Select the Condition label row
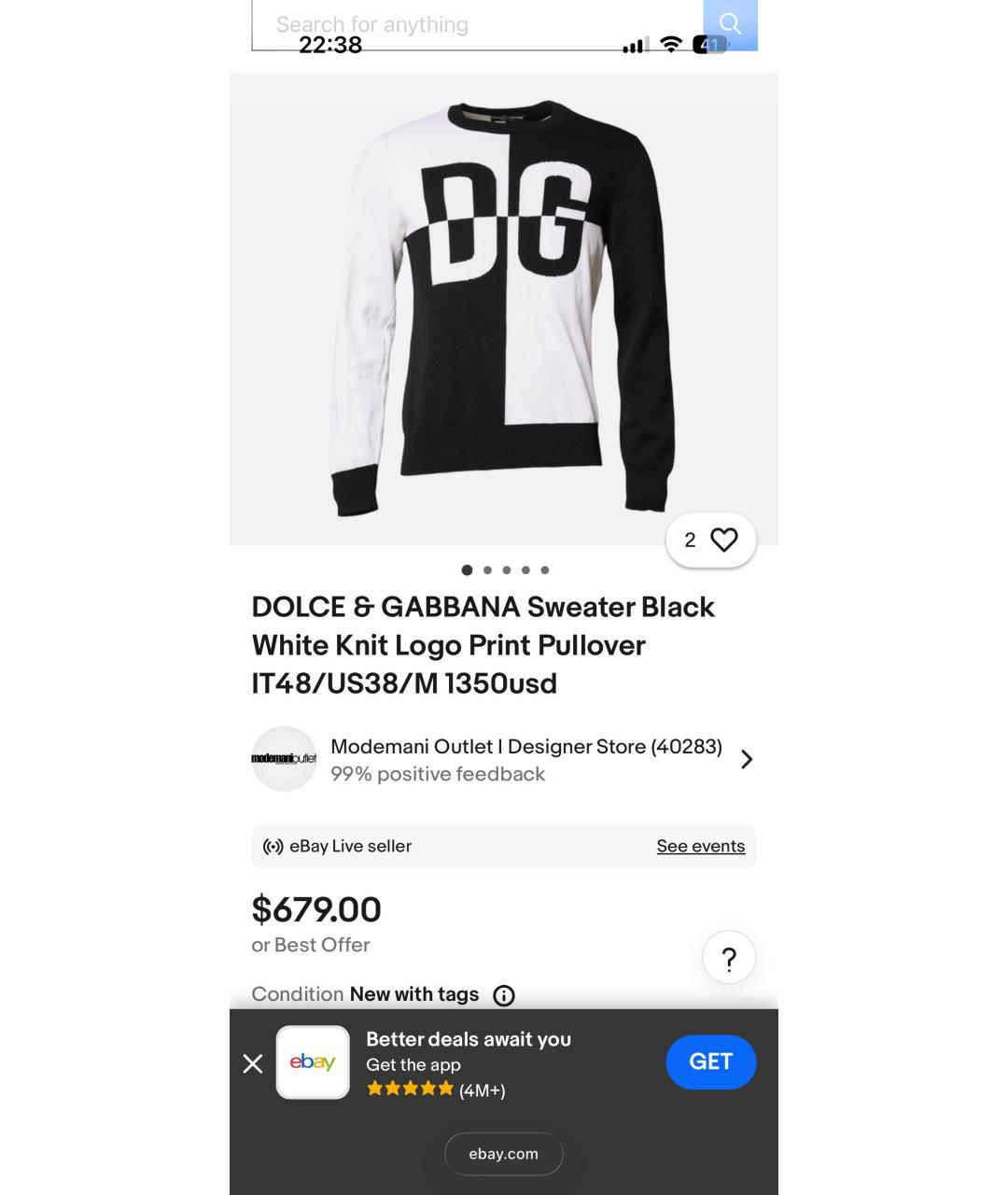Screen dimensions: 1008x1195 [x=299, y=994]
